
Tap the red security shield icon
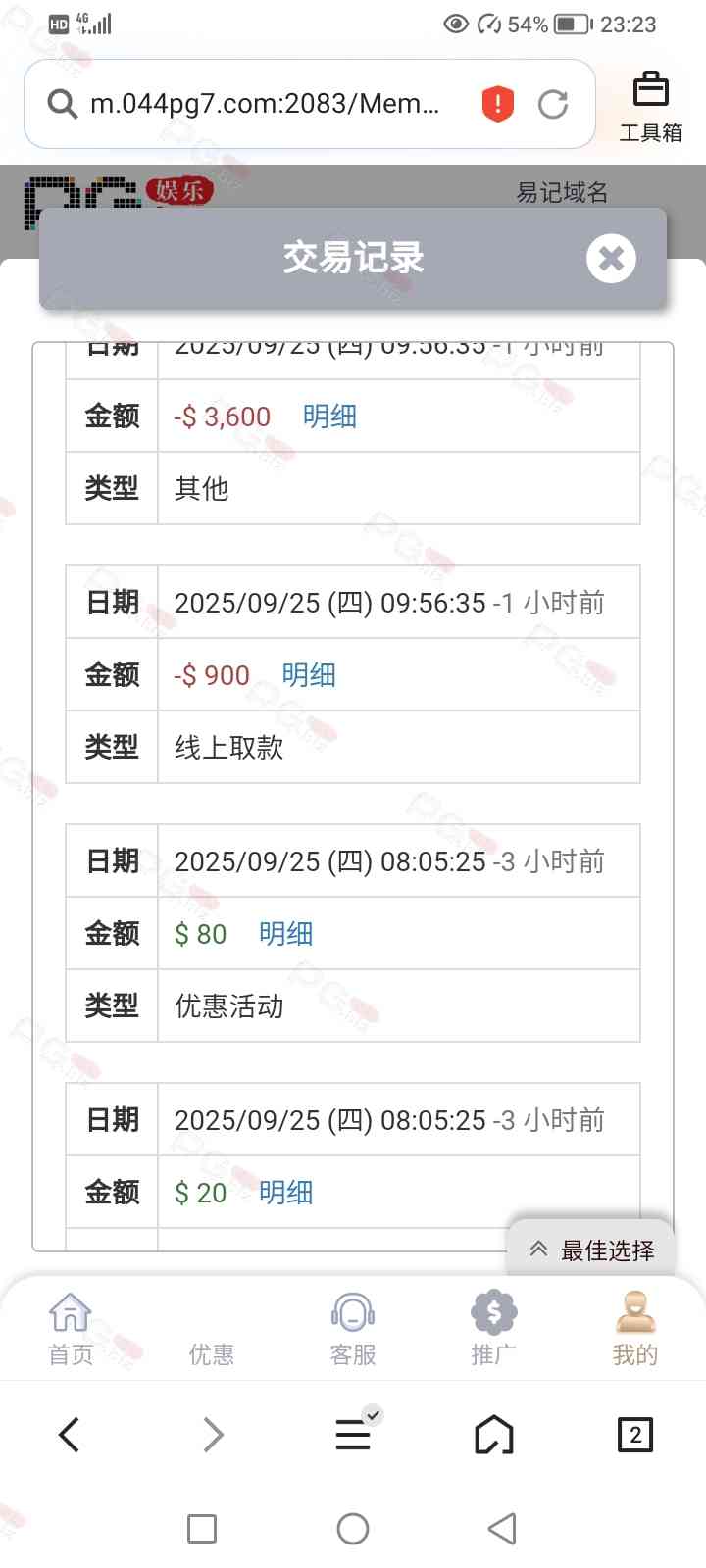point(498,104)
